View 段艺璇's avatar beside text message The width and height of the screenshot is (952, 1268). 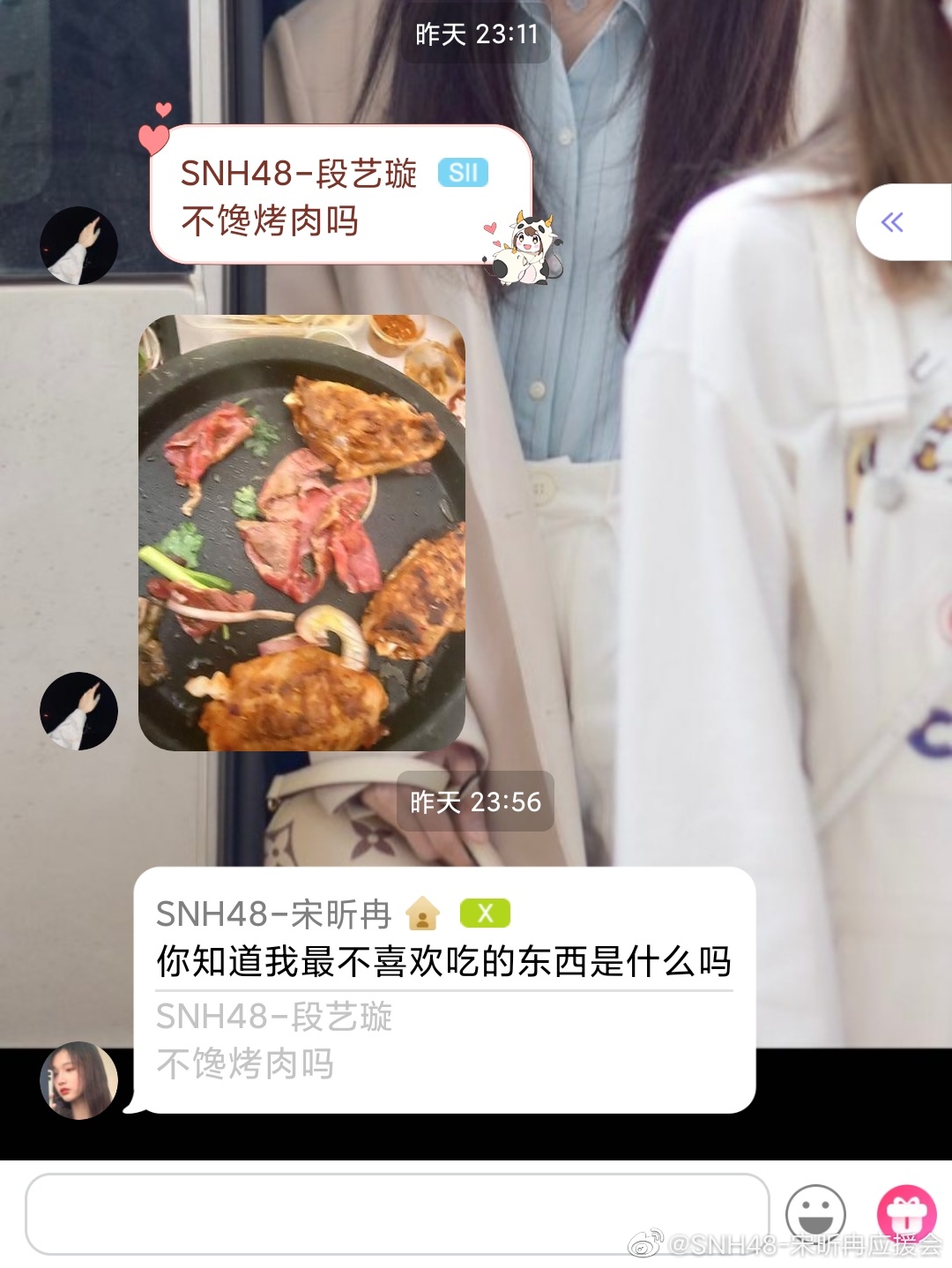tap(78, 245)
